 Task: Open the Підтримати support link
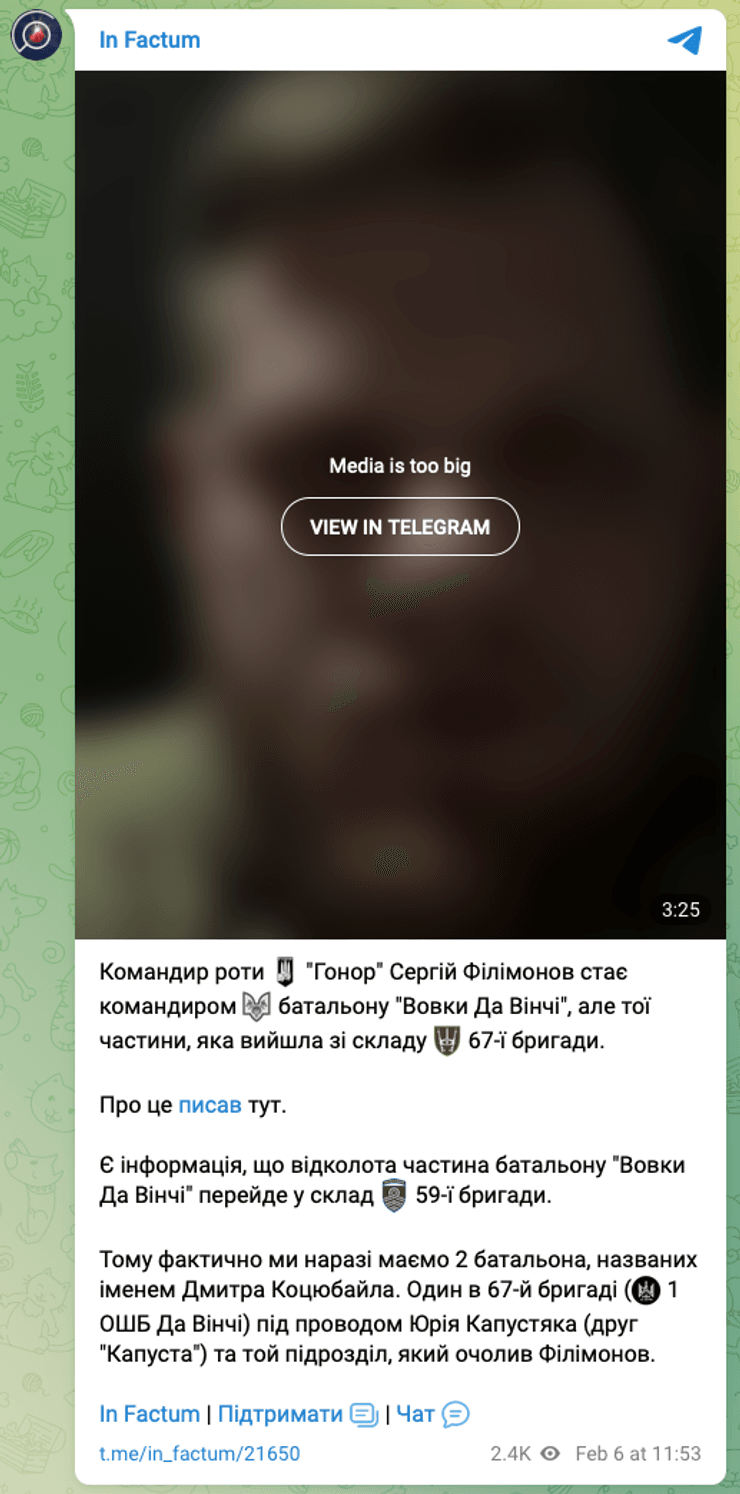(x=280, y=1414)
